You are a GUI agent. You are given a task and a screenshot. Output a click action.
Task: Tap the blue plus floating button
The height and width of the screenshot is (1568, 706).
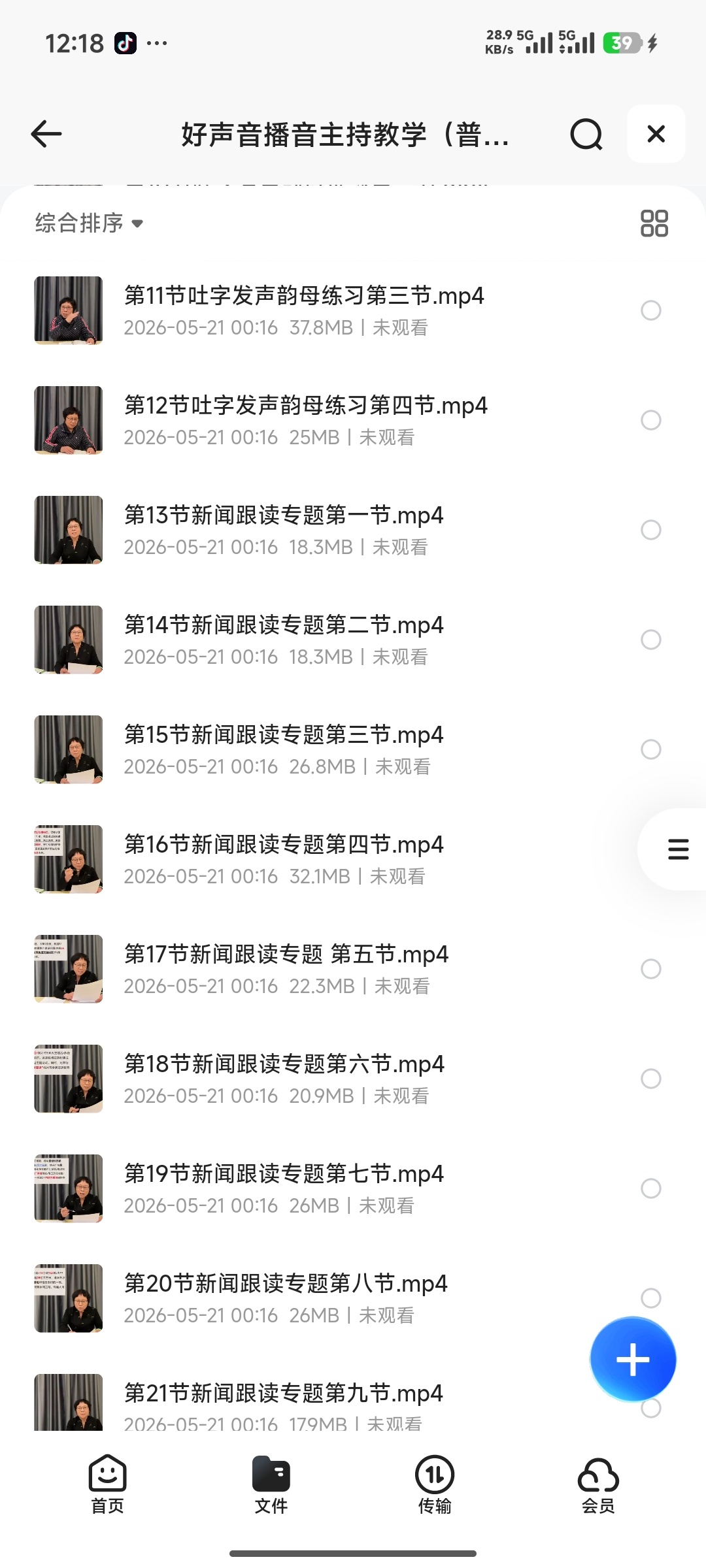[x=633, y=1359]
